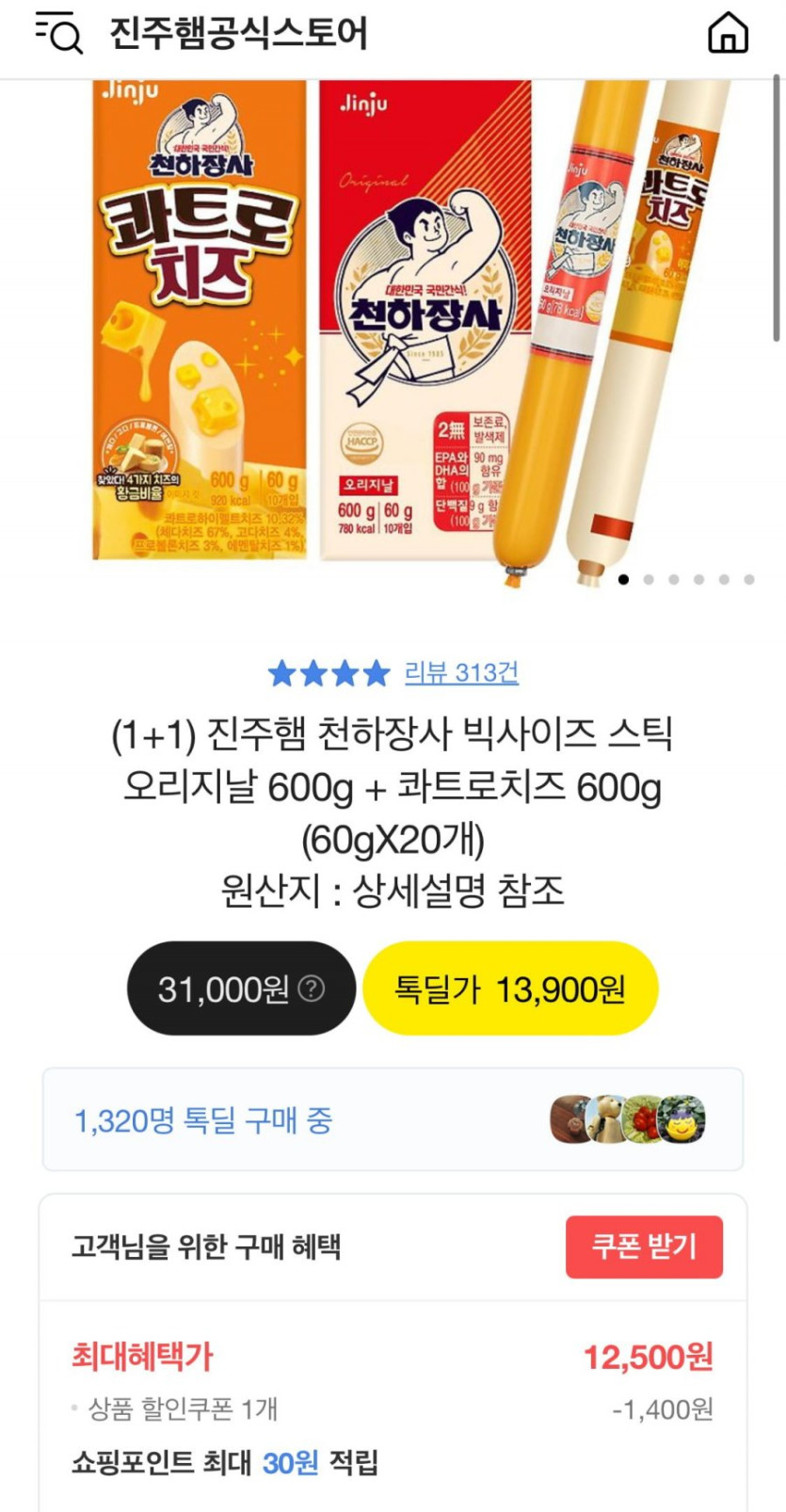This screenshot has width=786, height=1512.
Task: Go to the store home icon
Action: pos(727,34)
